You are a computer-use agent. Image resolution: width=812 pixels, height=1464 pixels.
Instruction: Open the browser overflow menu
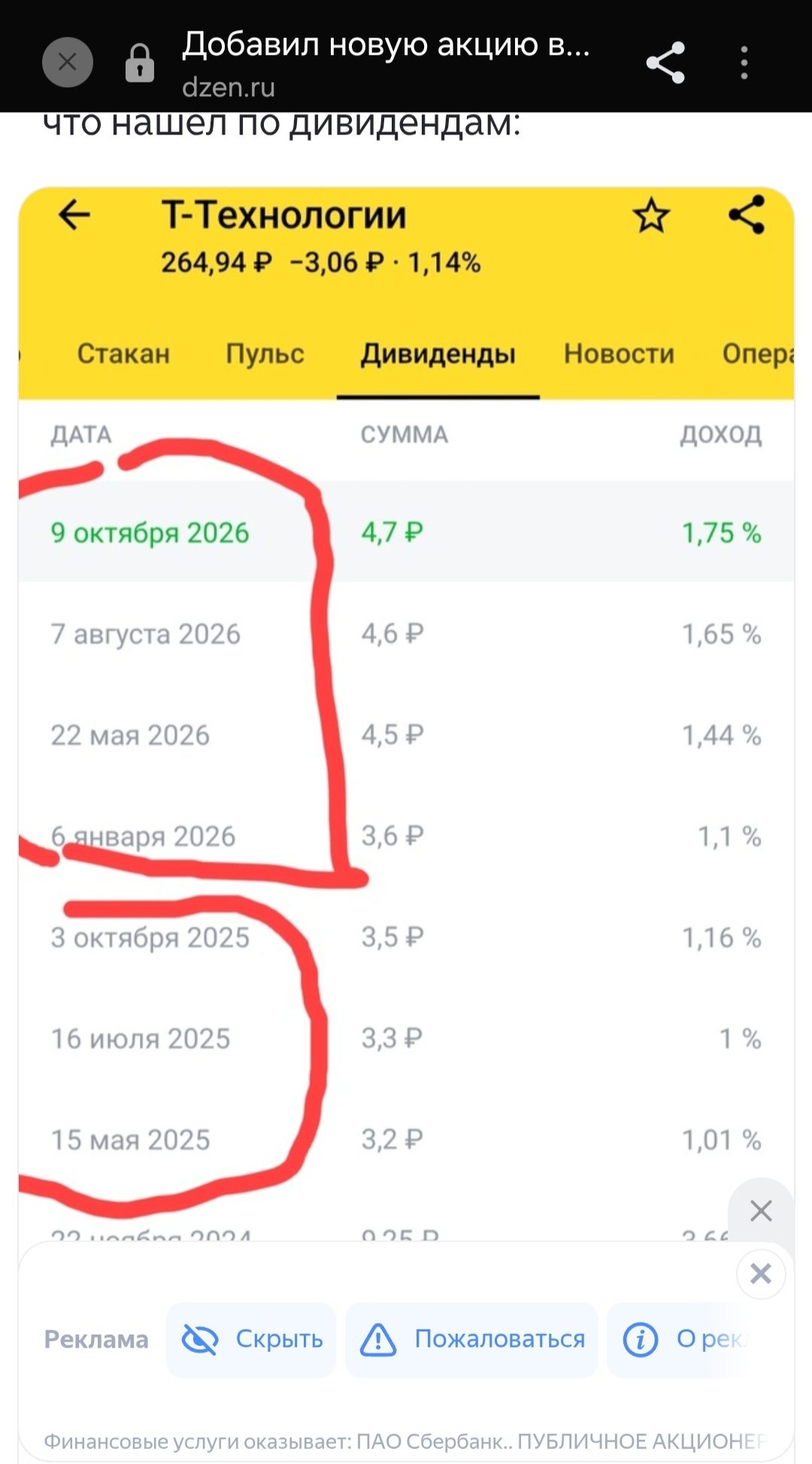coord(744,62)
